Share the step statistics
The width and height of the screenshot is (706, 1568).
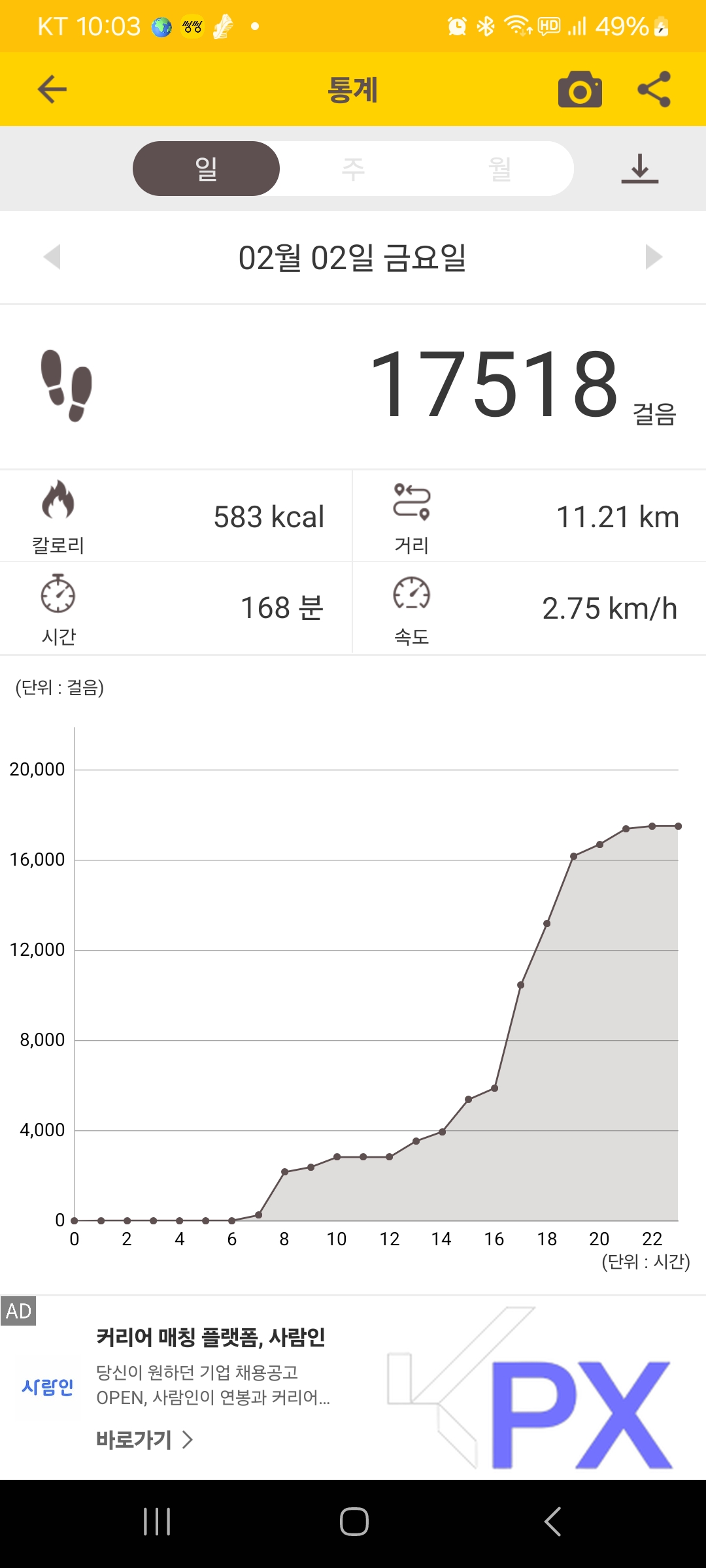(654, 90)
